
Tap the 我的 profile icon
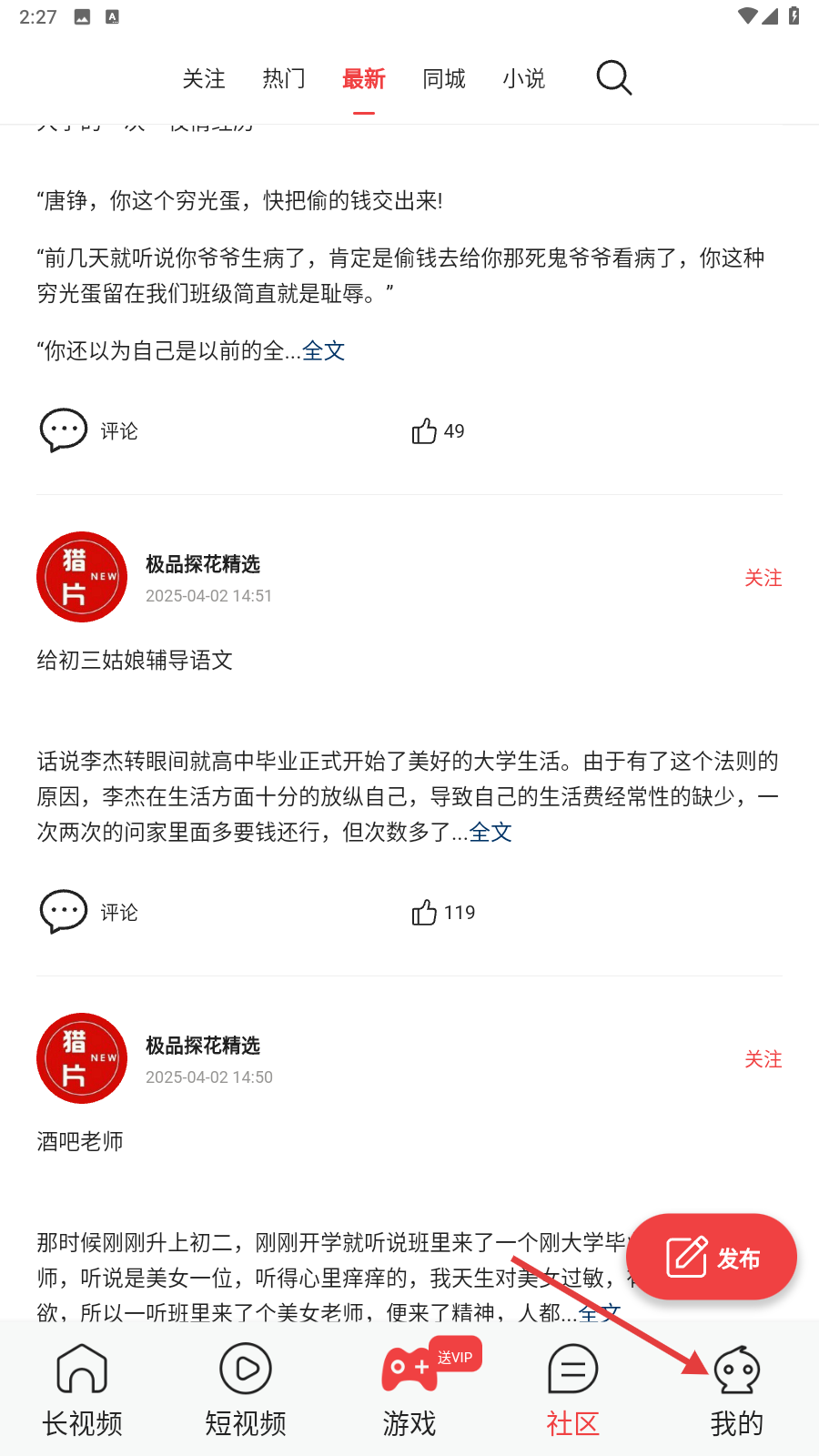point(736,1369)
